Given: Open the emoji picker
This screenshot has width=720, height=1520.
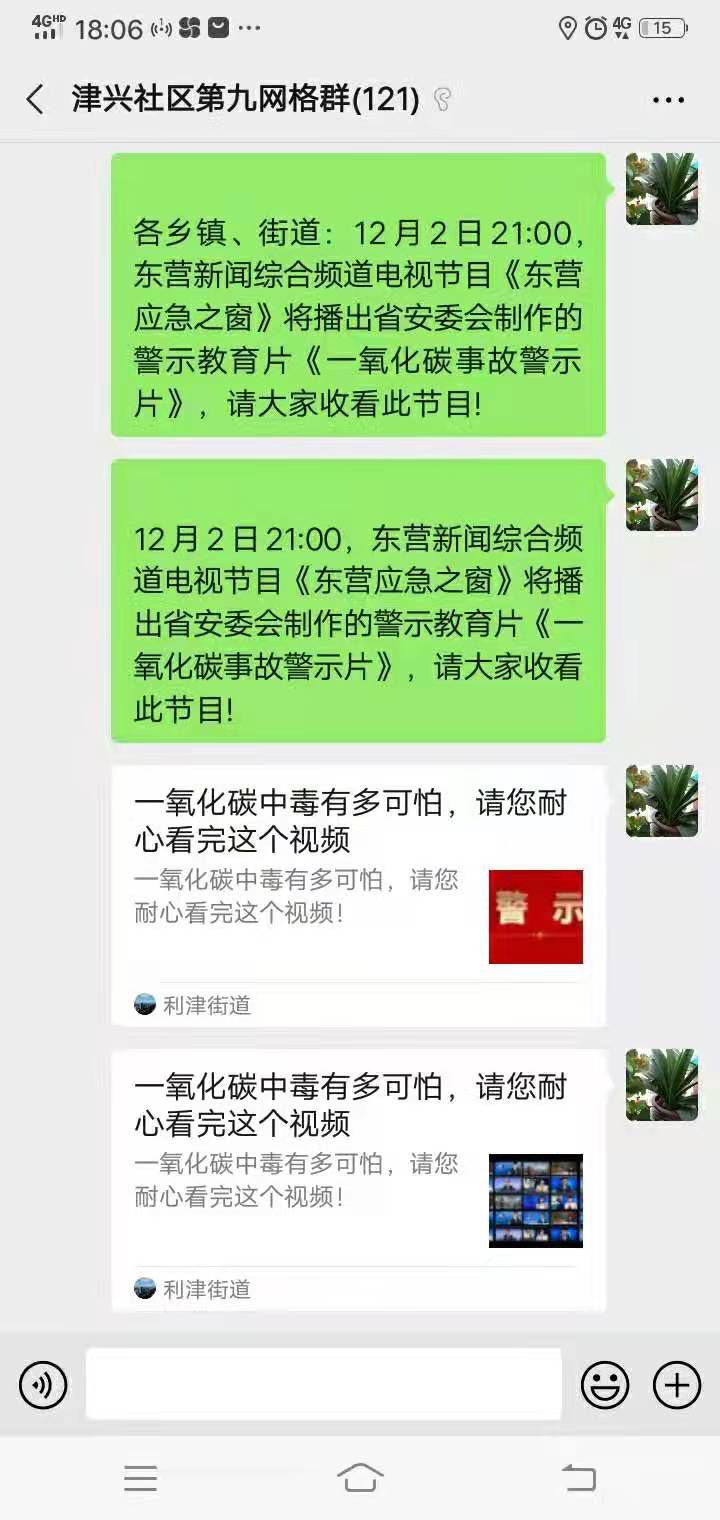Looking at the screenshot, I should coord(605,1385).
